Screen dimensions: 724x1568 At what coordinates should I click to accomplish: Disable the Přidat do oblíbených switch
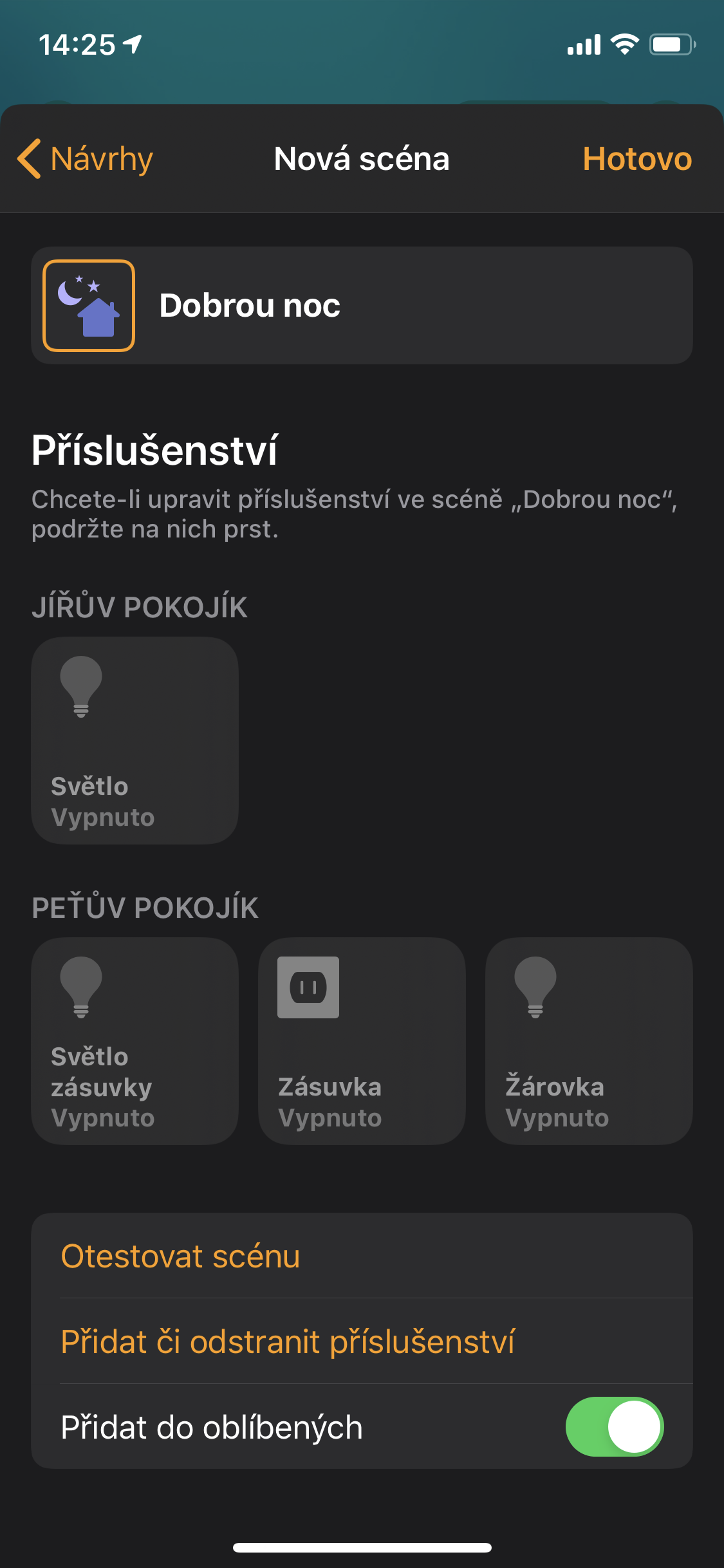(x=614, y=1427)
